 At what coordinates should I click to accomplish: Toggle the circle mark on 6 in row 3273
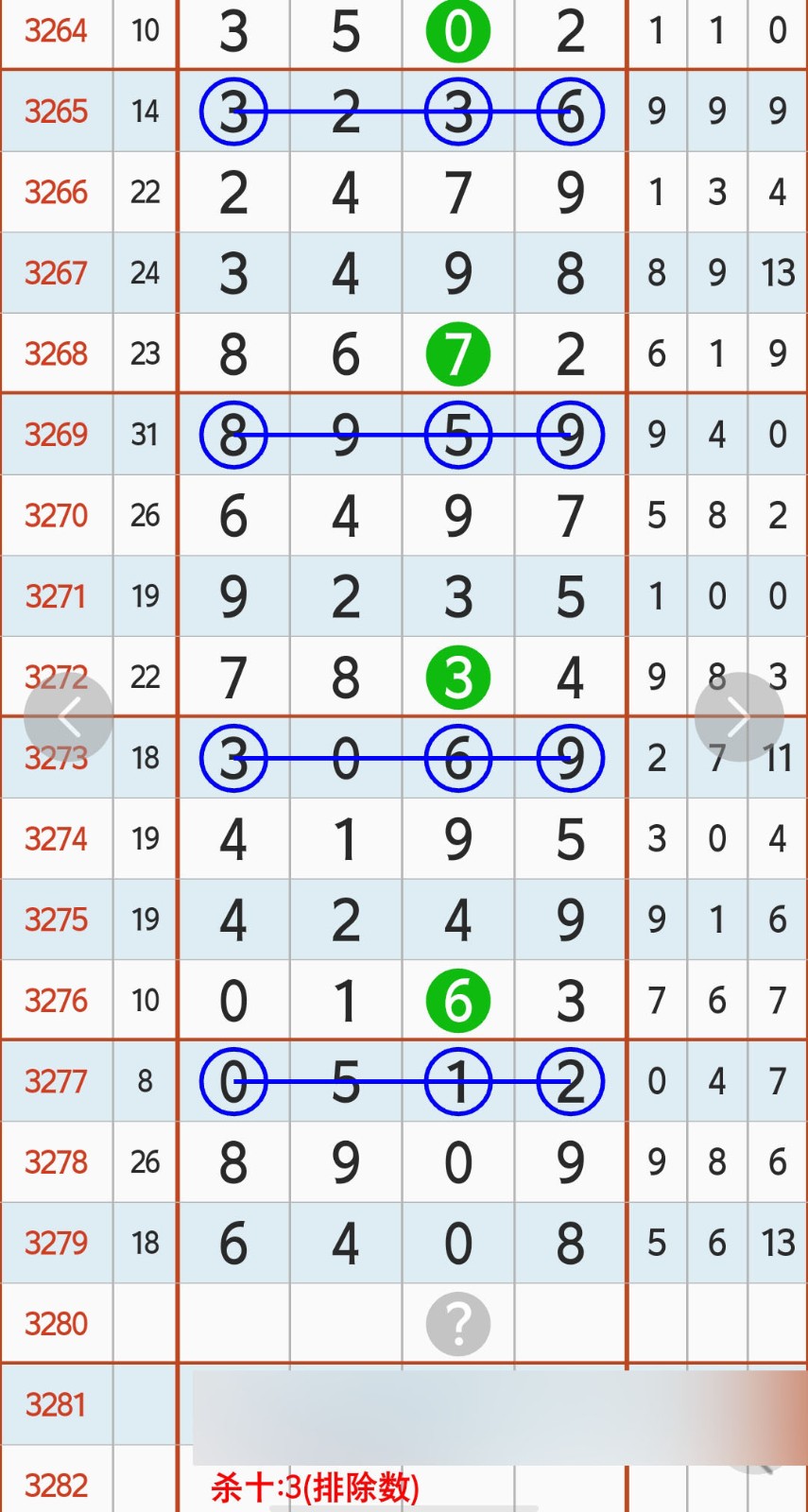(458, 758)
